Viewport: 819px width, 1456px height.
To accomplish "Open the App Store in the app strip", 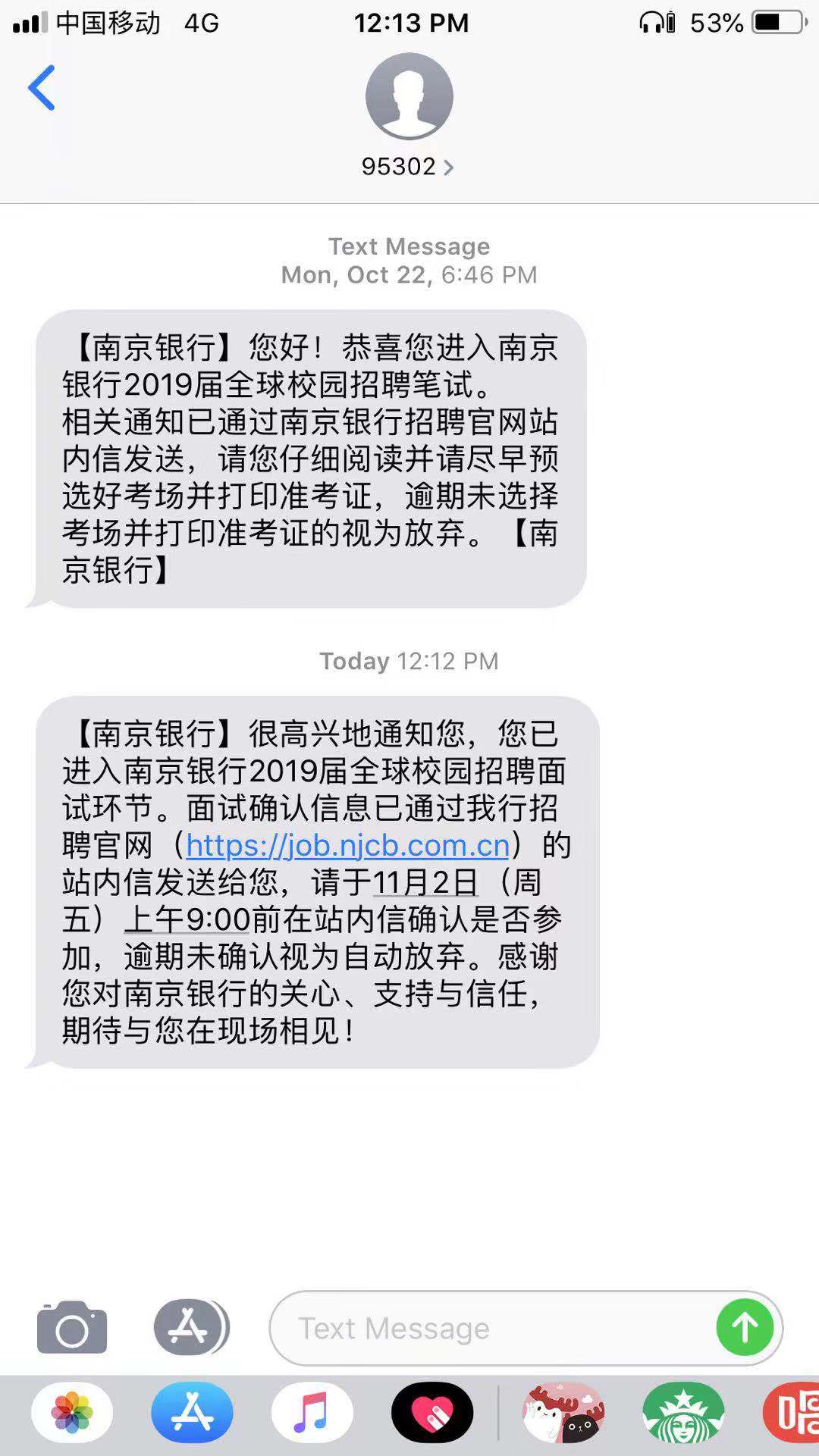I will pos(192,1413).
